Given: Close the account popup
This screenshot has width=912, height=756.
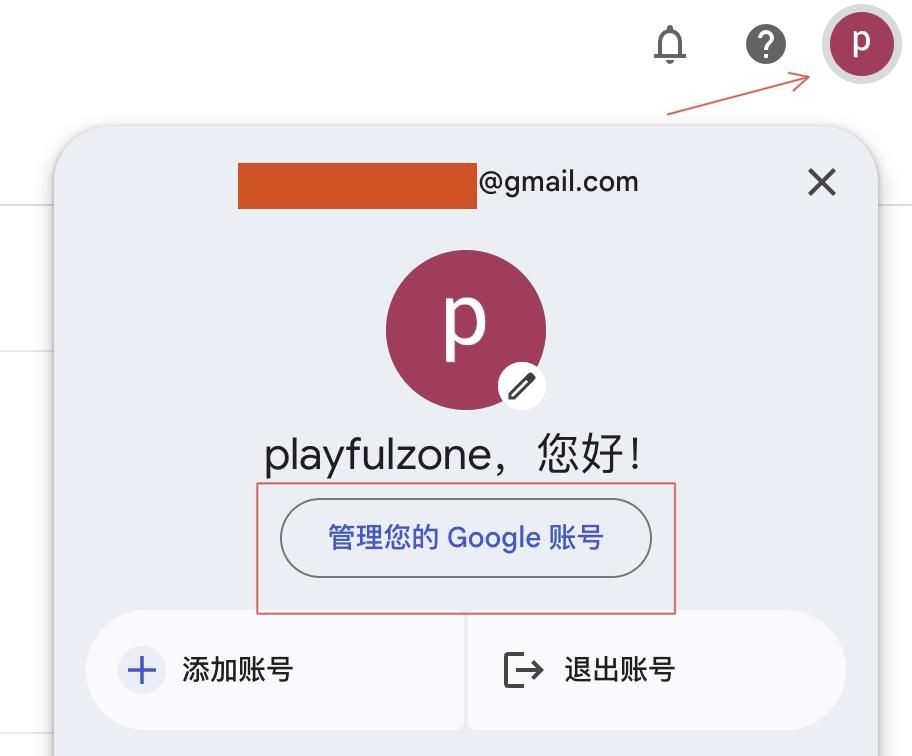Looking at the screenshot, I should point(821,182).
